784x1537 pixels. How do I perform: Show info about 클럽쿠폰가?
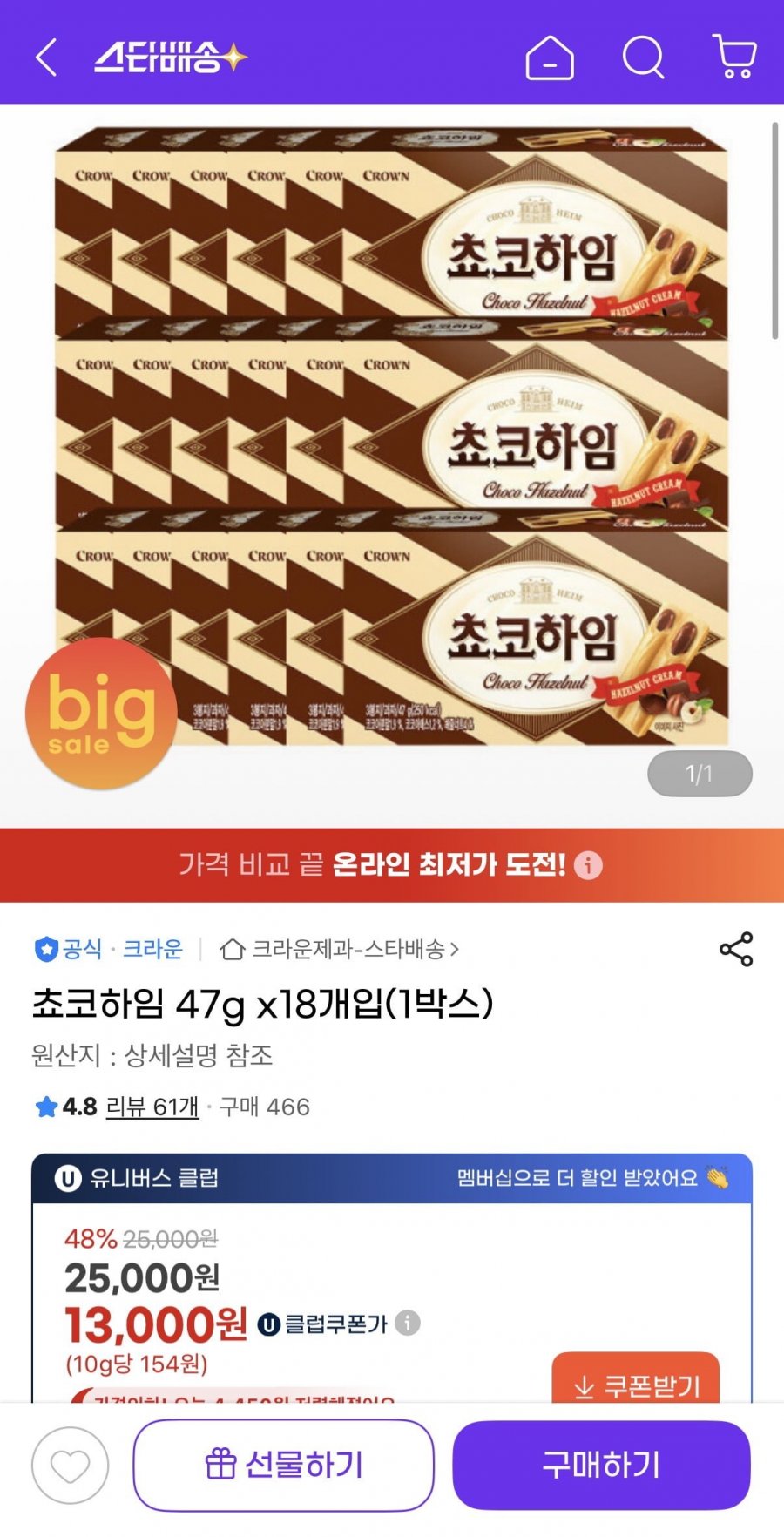(407, 1323)
